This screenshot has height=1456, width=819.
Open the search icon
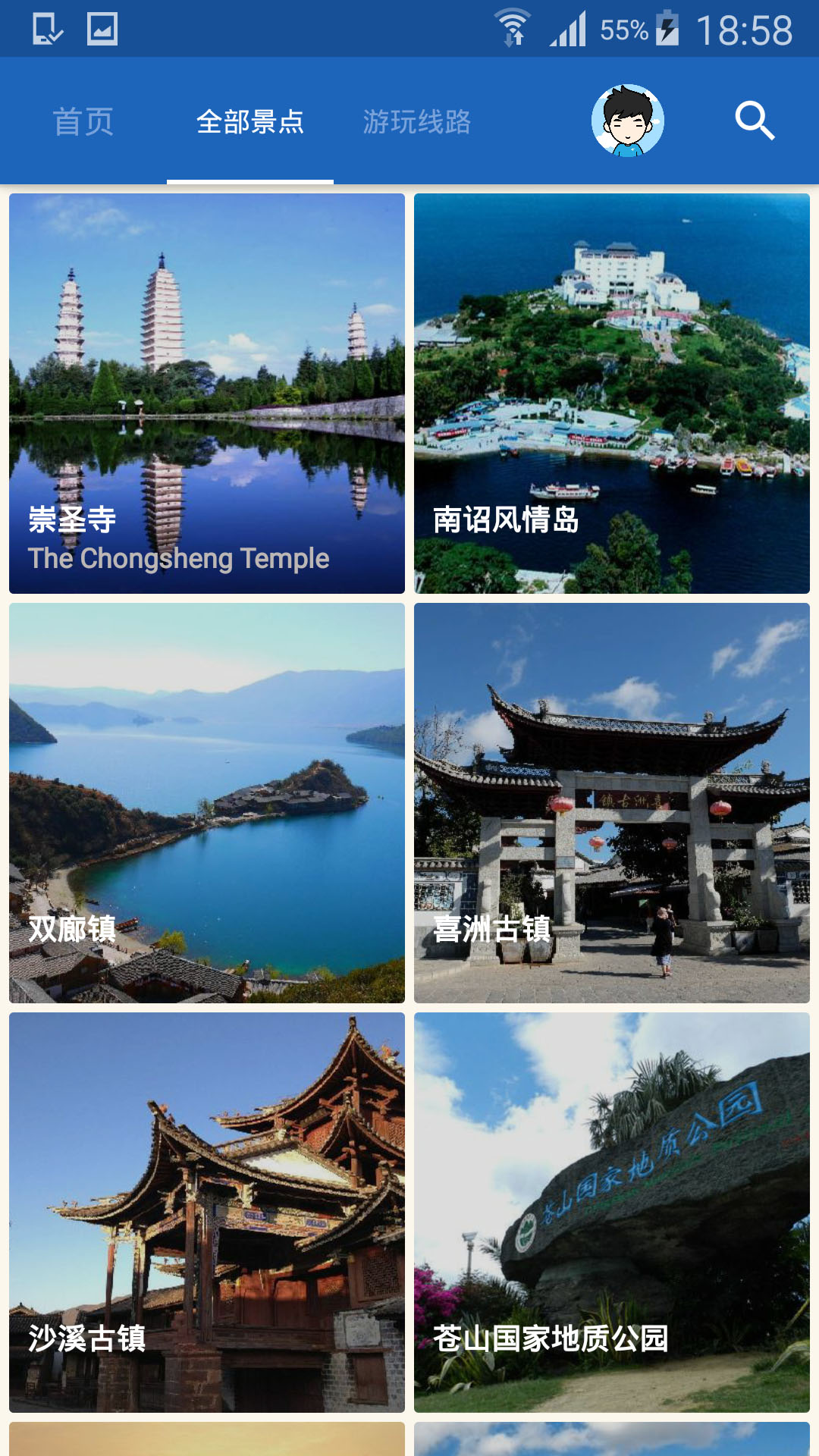755,121
